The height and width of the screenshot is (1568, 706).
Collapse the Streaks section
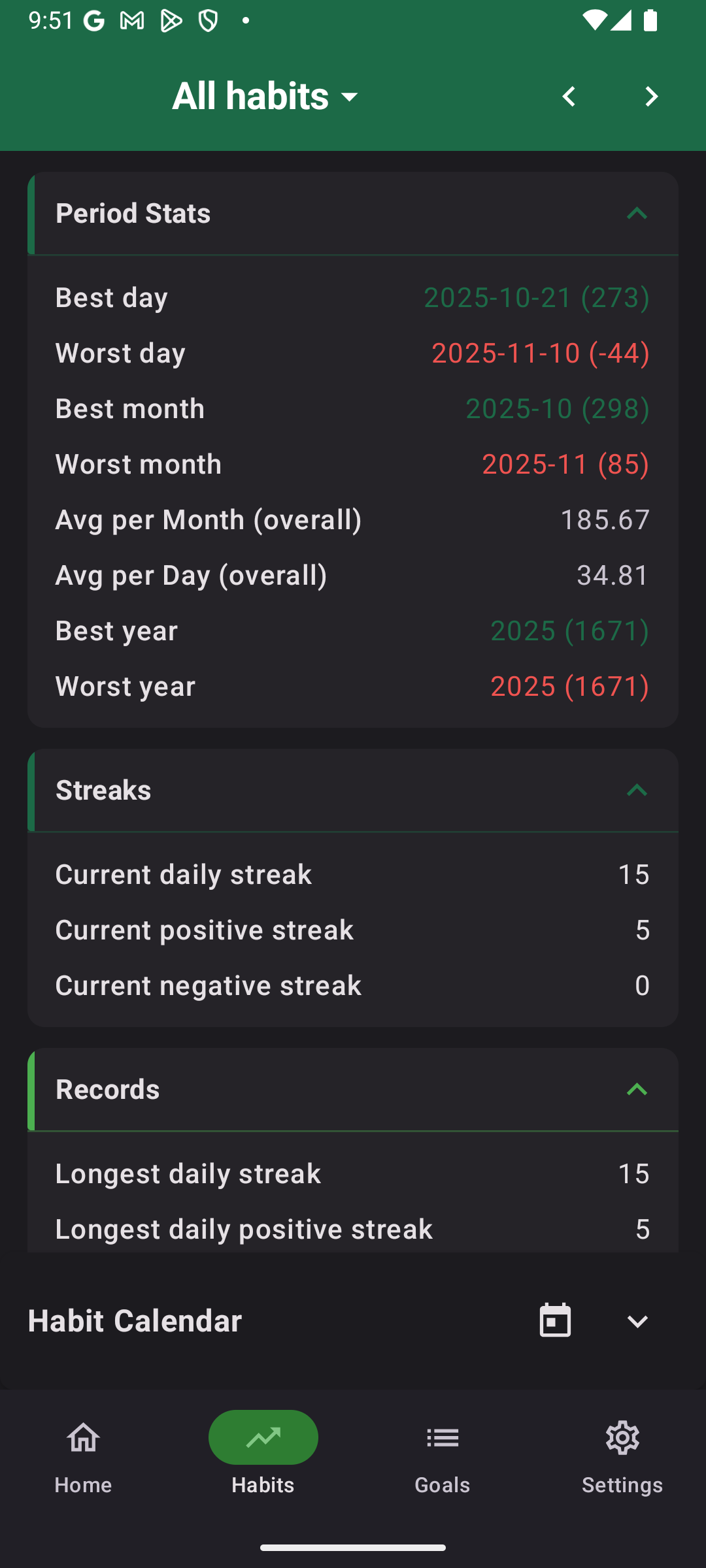(x=637, y=790)
